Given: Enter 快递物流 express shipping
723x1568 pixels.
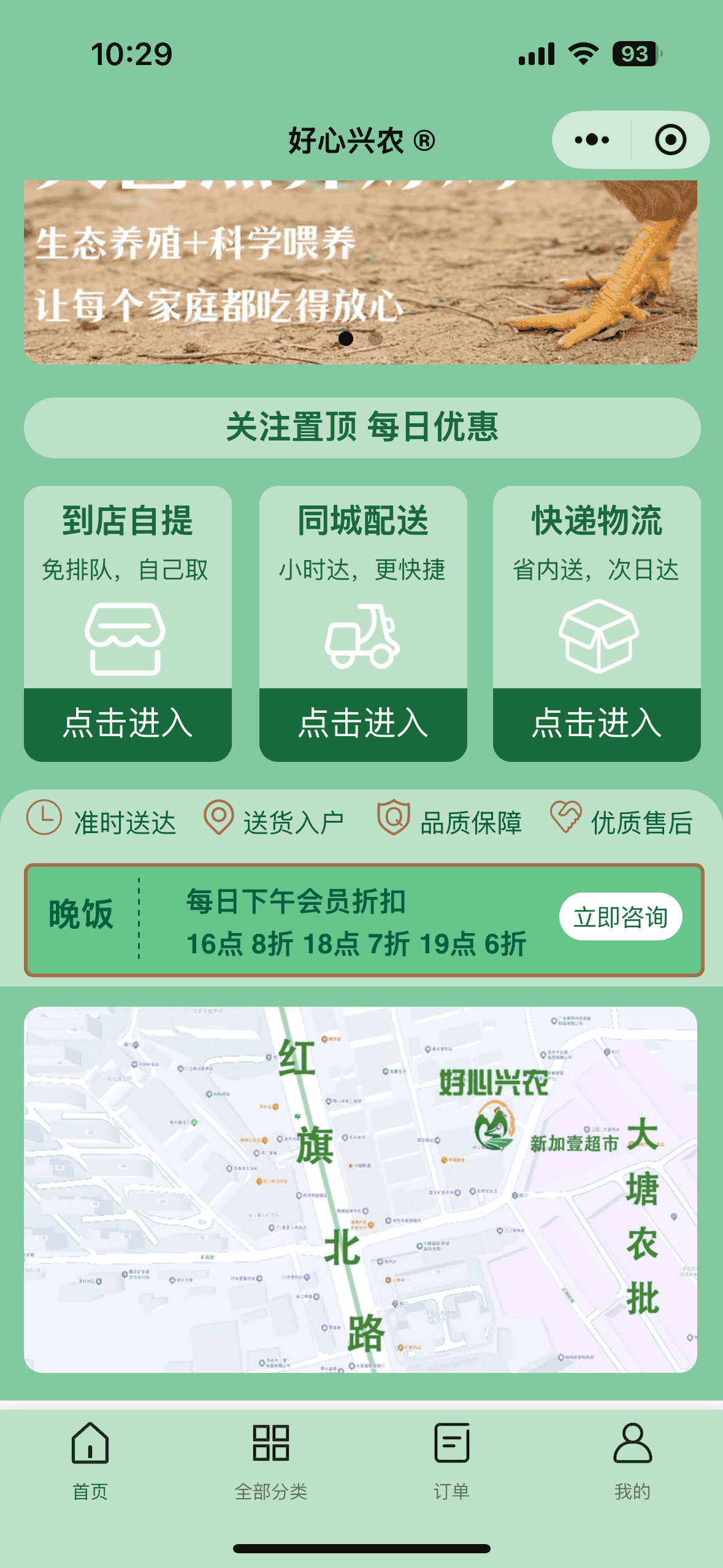Looking at the screenshot, I should pyautogui.click(x=597, y=724).
